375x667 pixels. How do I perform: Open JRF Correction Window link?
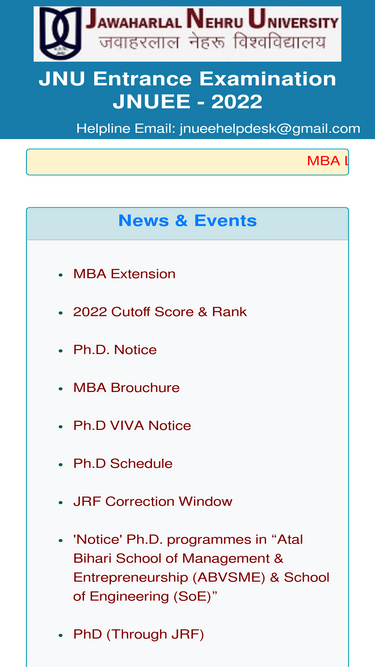tap(153, 501)
